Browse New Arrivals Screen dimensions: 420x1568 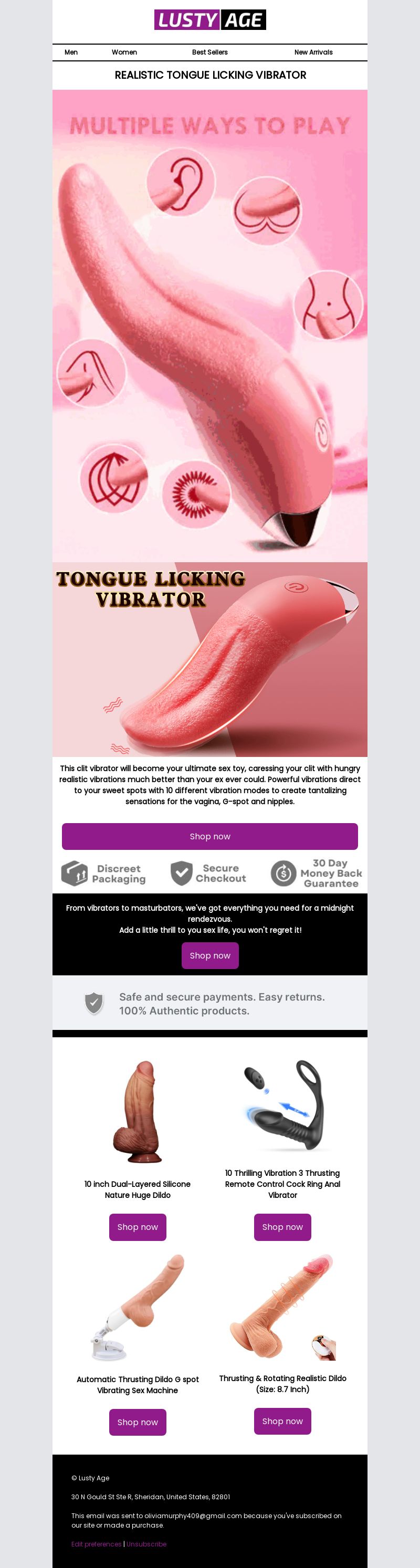(x=313, y=52)
